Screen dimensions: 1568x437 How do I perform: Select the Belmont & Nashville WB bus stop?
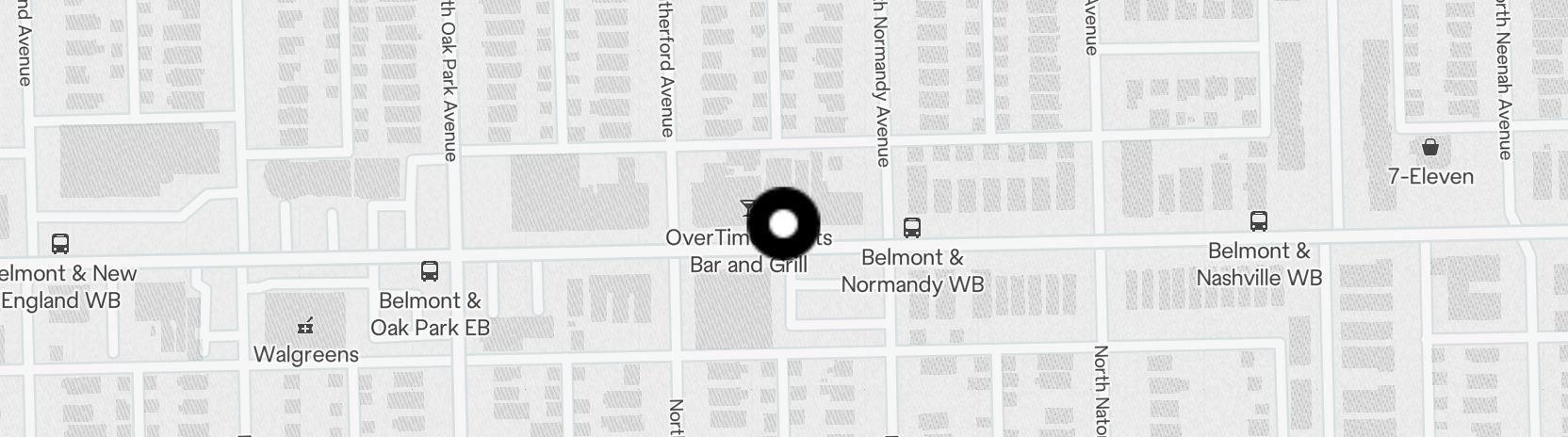click(1258, 221)
